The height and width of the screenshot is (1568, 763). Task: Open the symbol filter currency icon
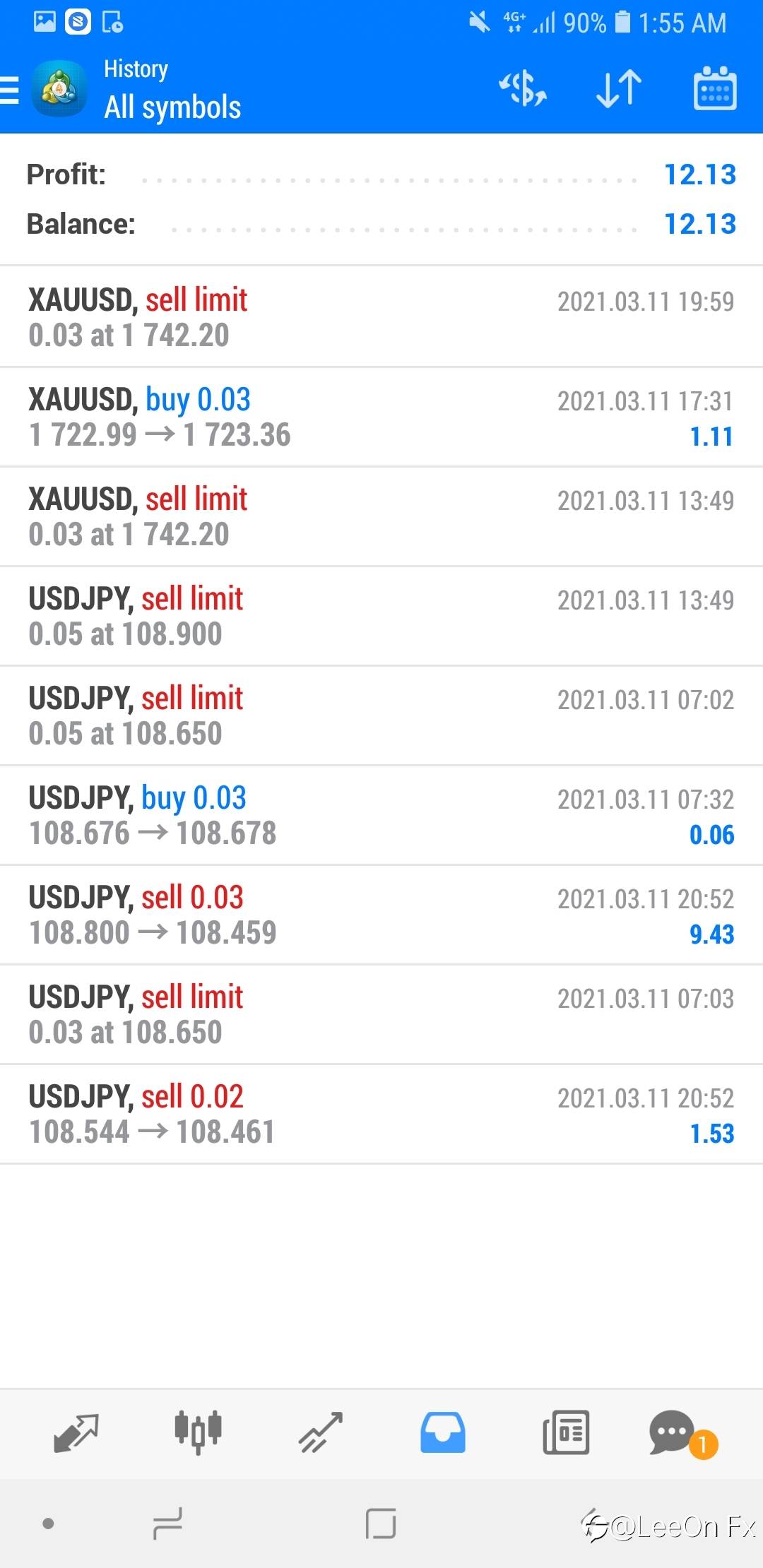coord(523,90)
